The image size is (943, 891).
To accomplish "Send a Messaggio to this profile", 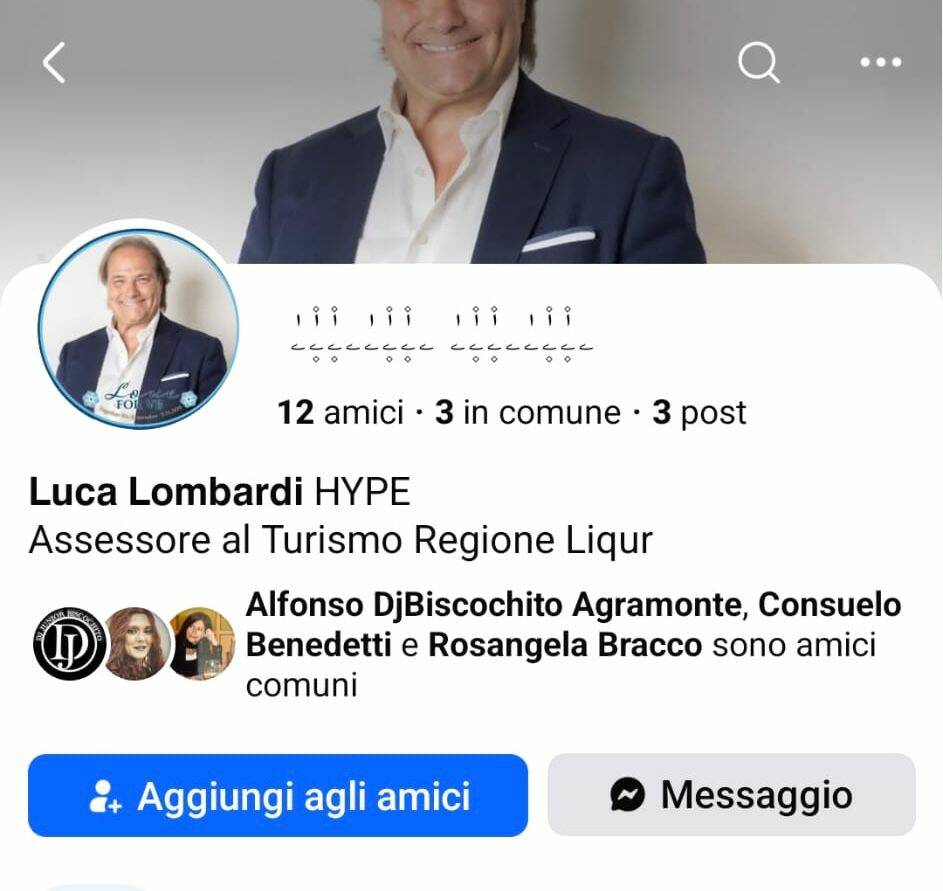I will (x=731, y=794).
